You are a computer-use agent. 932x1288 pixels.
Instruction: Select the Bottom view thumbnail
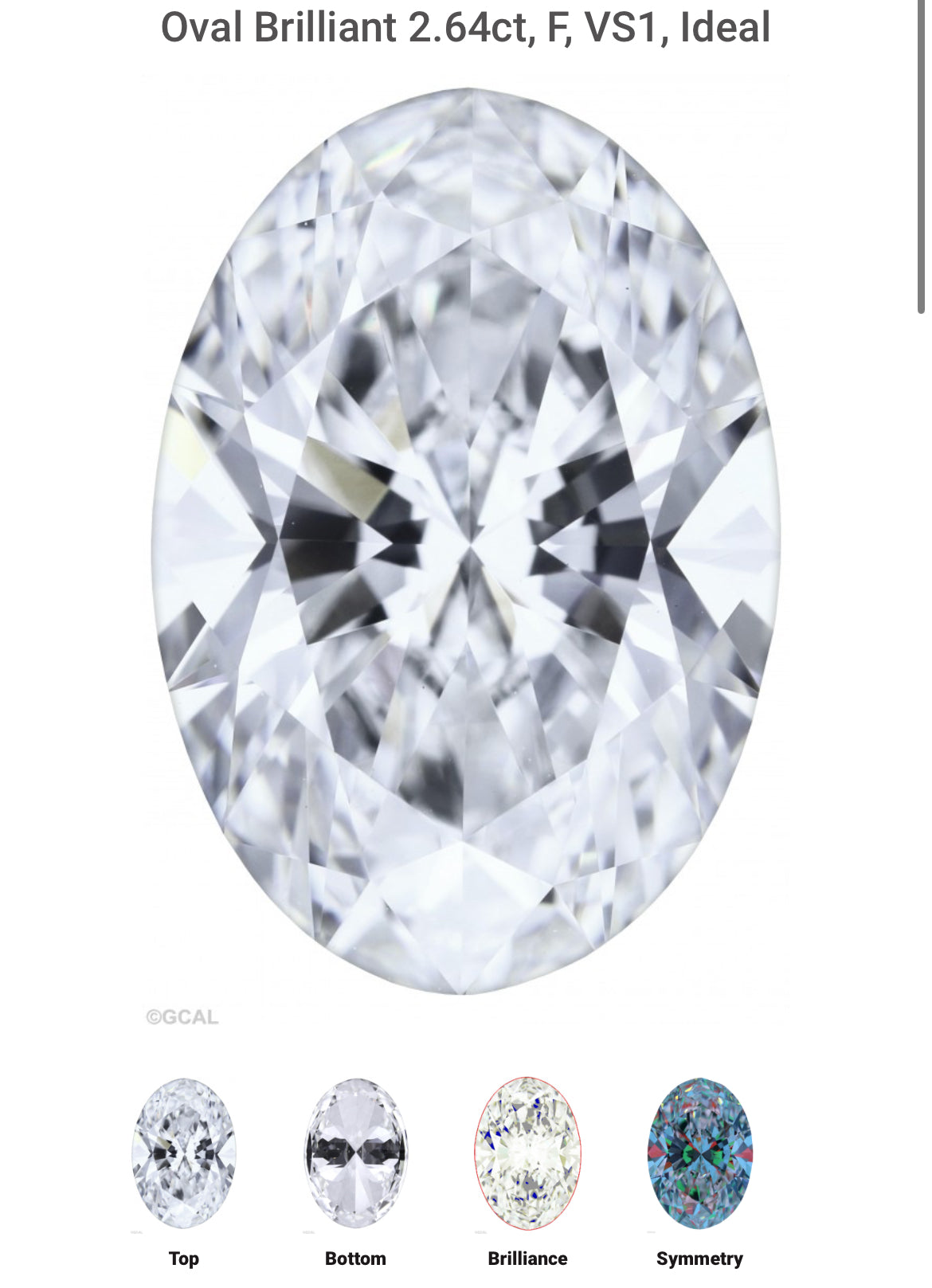coord(355,1153)
